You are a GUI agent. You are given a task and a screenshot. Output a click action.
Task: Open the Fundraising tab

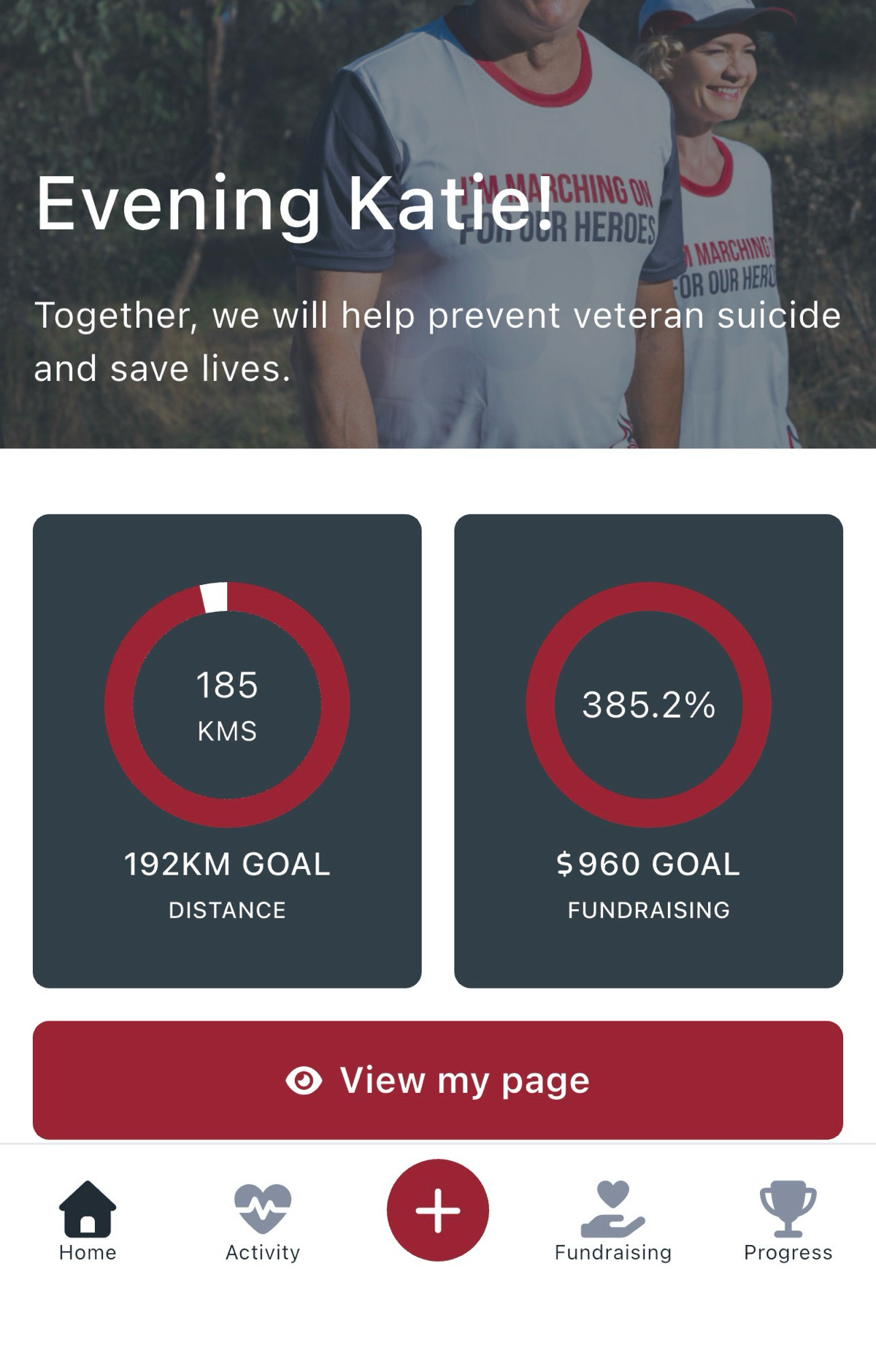[612, 1220]
